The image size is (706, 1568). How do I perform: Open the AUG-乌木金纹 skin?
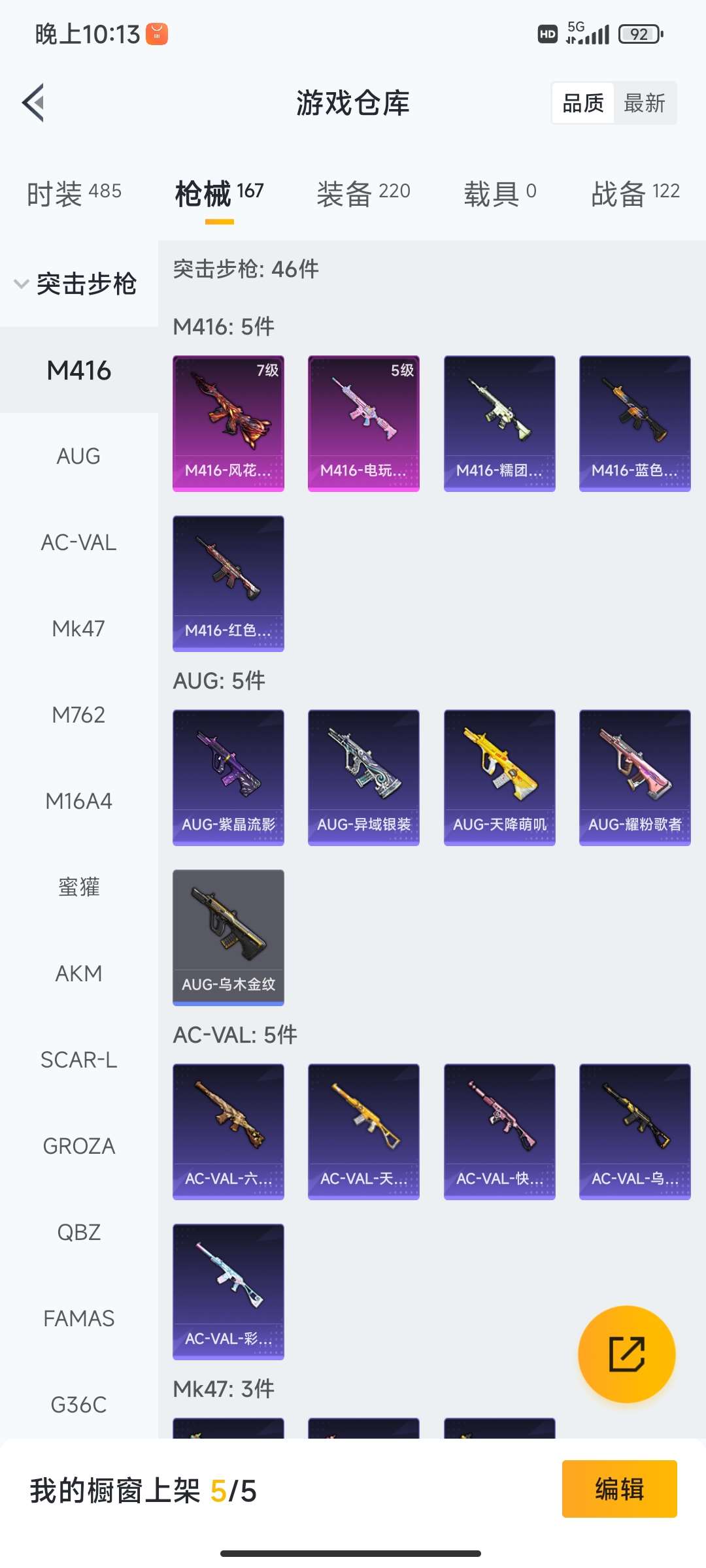coord(228,937)
